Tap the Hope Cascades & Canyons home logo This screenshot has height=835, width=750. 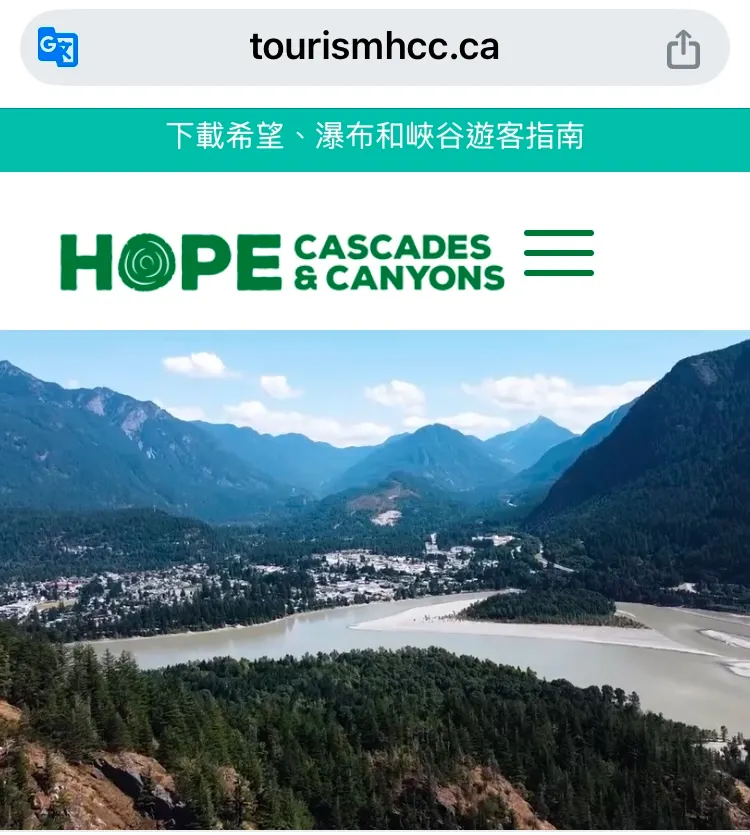coord(282,262)
